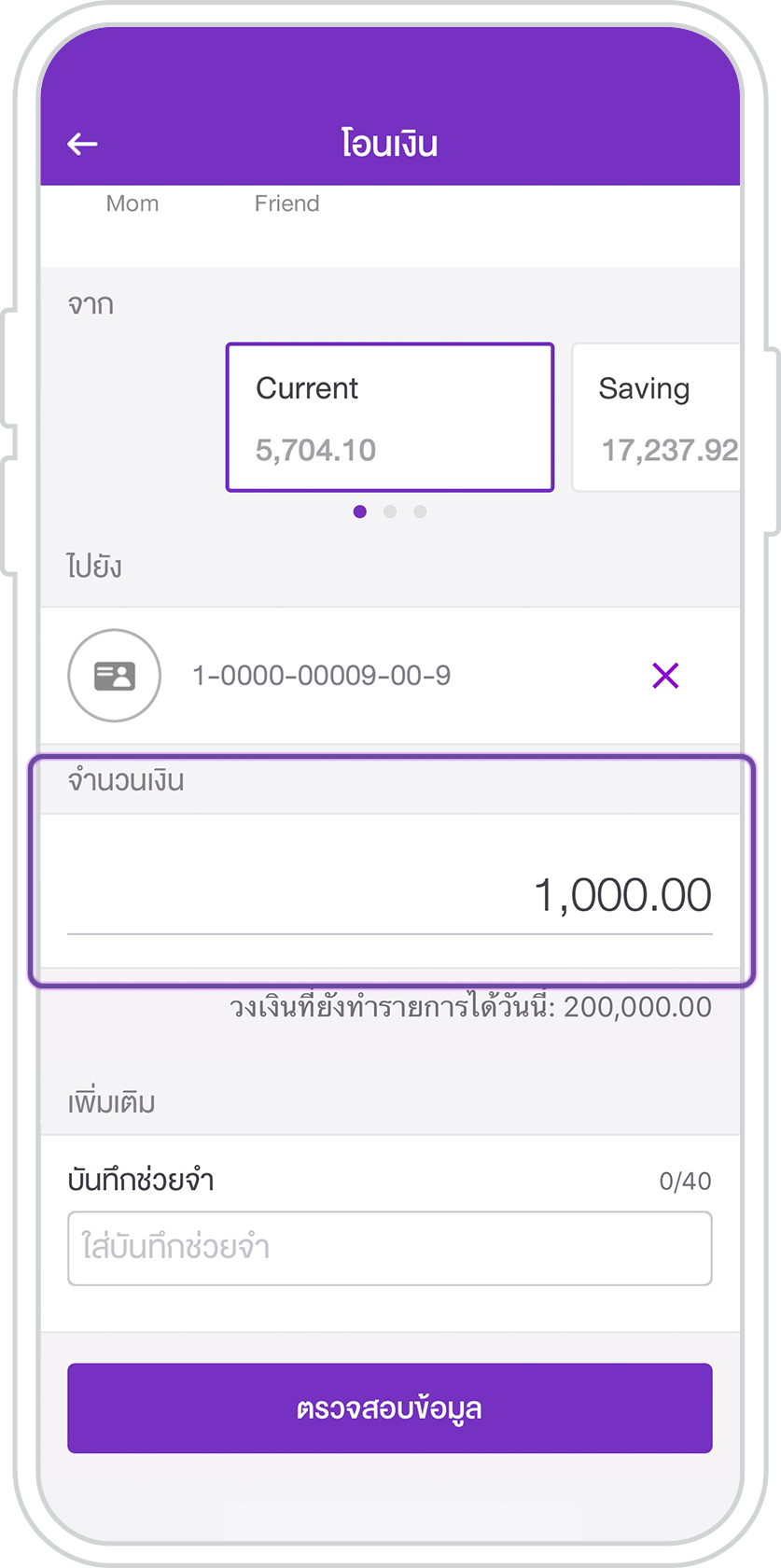Image resolution: width=781 pixels, height=1568 pixels.
Task: Edit the 1,000.00 amount field
Action: pos(390,894)
